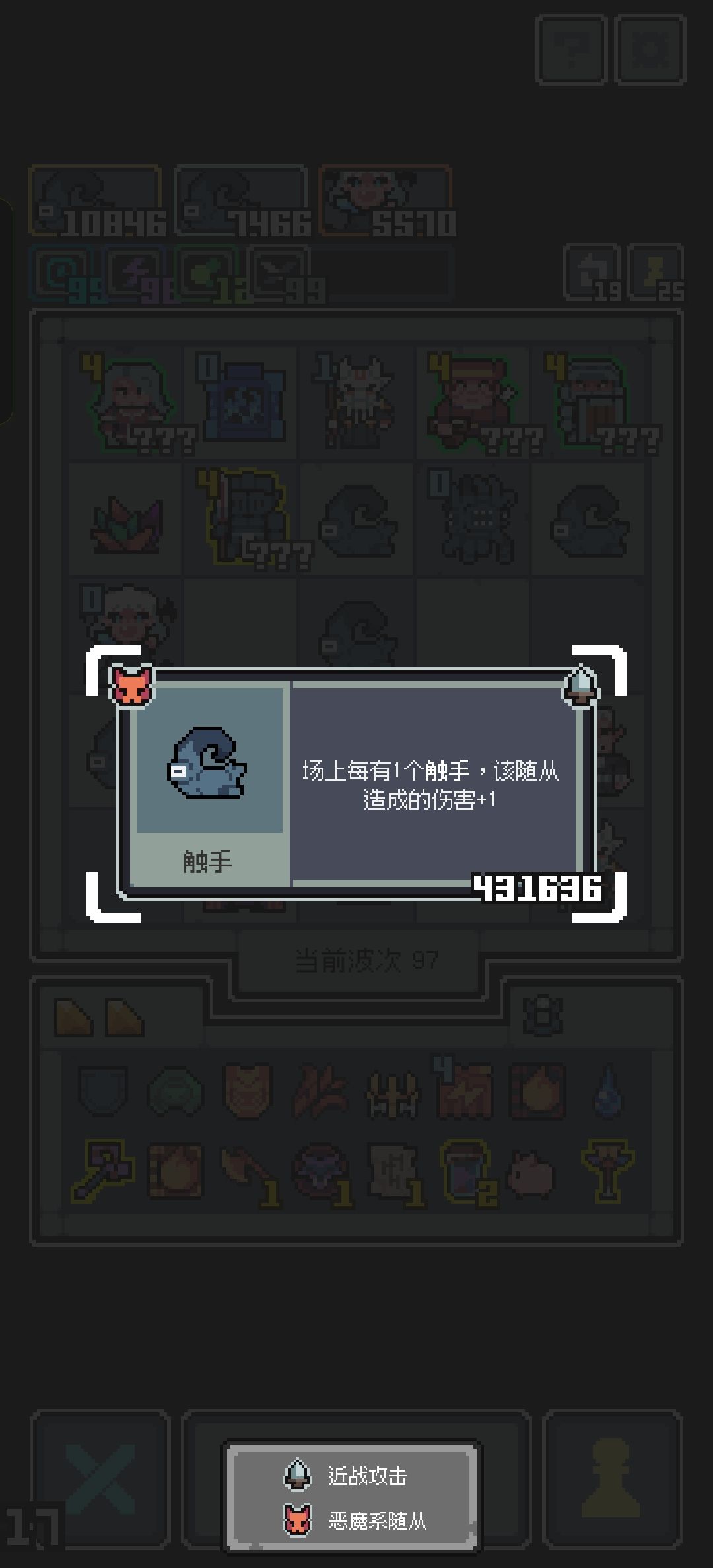
Task: Open the settings gear button
Action: (650, 51)
